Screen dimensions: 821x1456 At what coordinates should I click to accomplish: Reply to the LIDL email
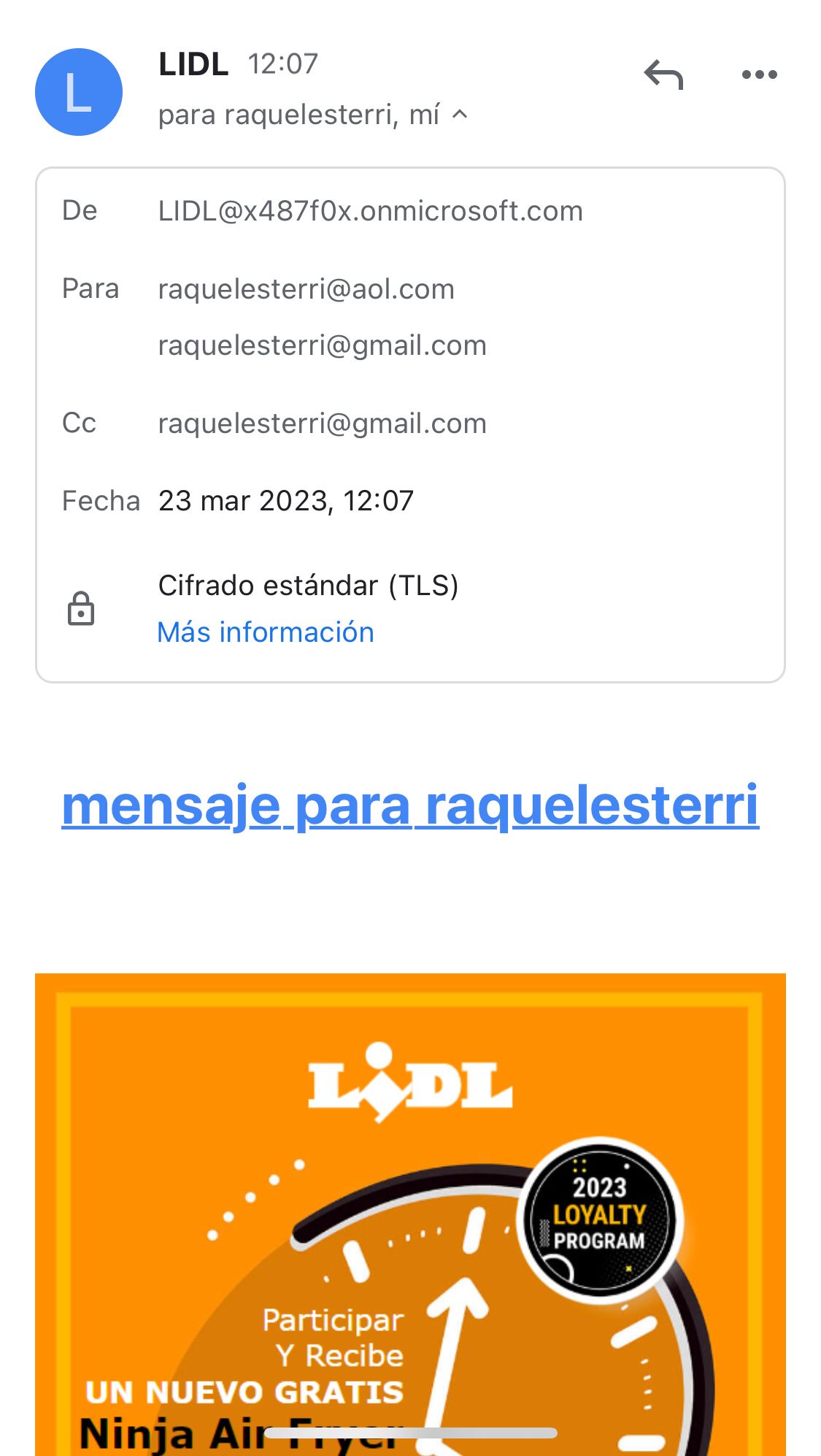pos(663,75)
